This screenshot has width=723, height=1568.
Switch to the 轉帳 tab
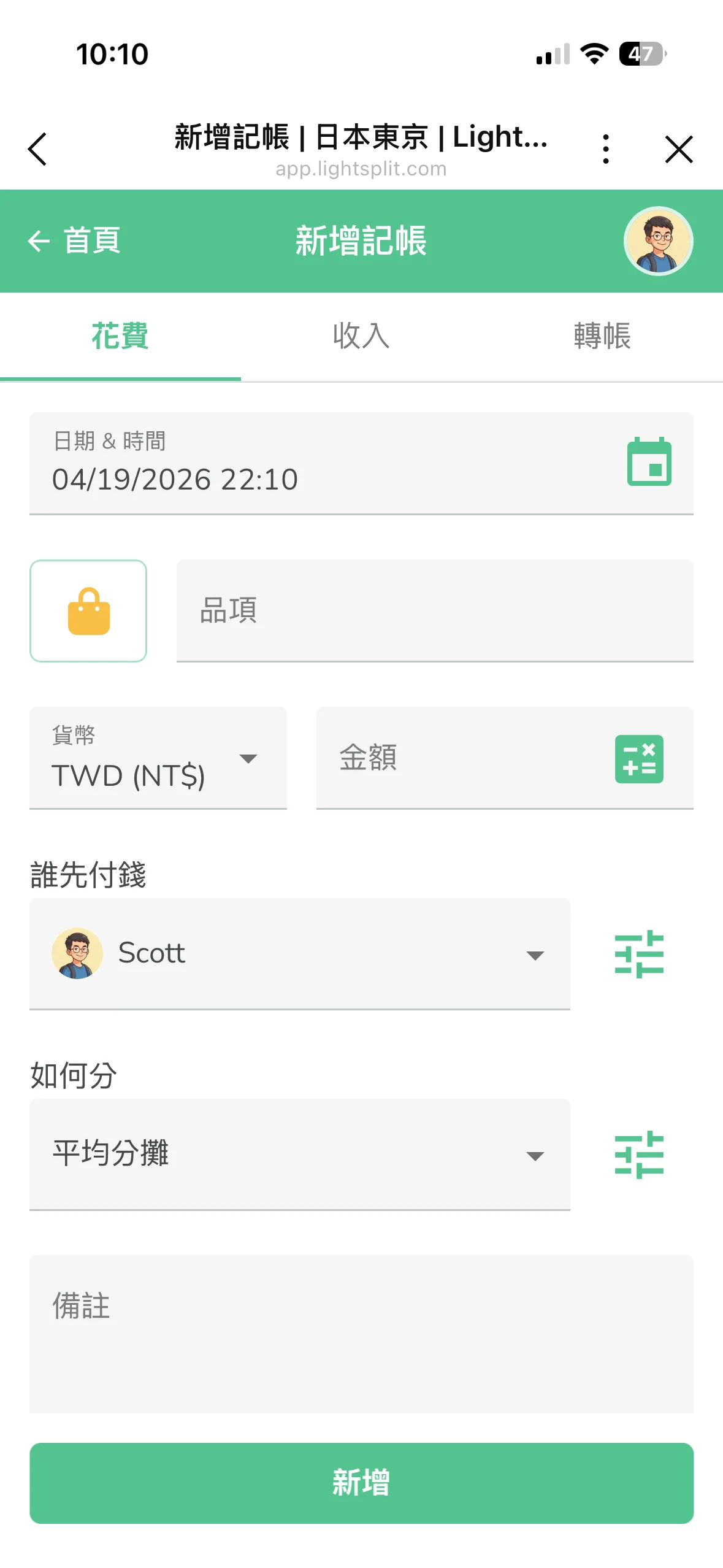(x=602, y=337)
